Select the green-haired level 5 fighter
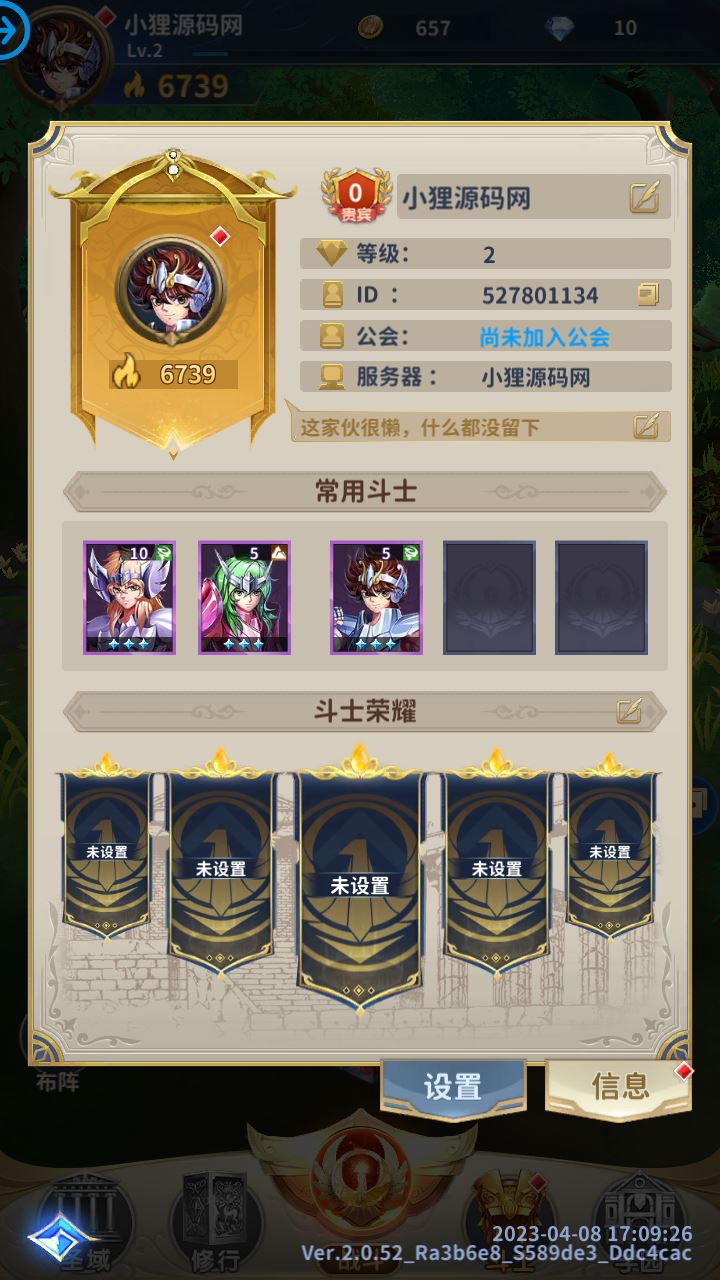Image resolution: width=720 pixels, height=1280 pixels. point(244,597)
